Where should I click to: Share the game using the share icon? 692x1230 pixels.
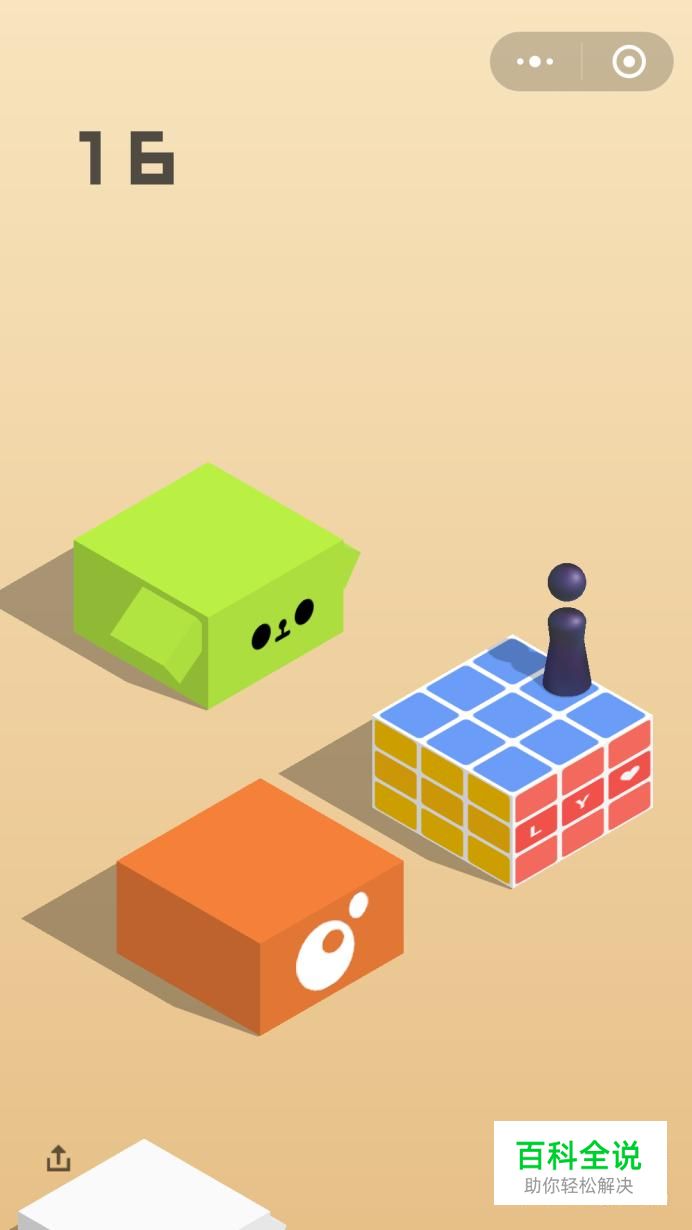[59, 1159]
